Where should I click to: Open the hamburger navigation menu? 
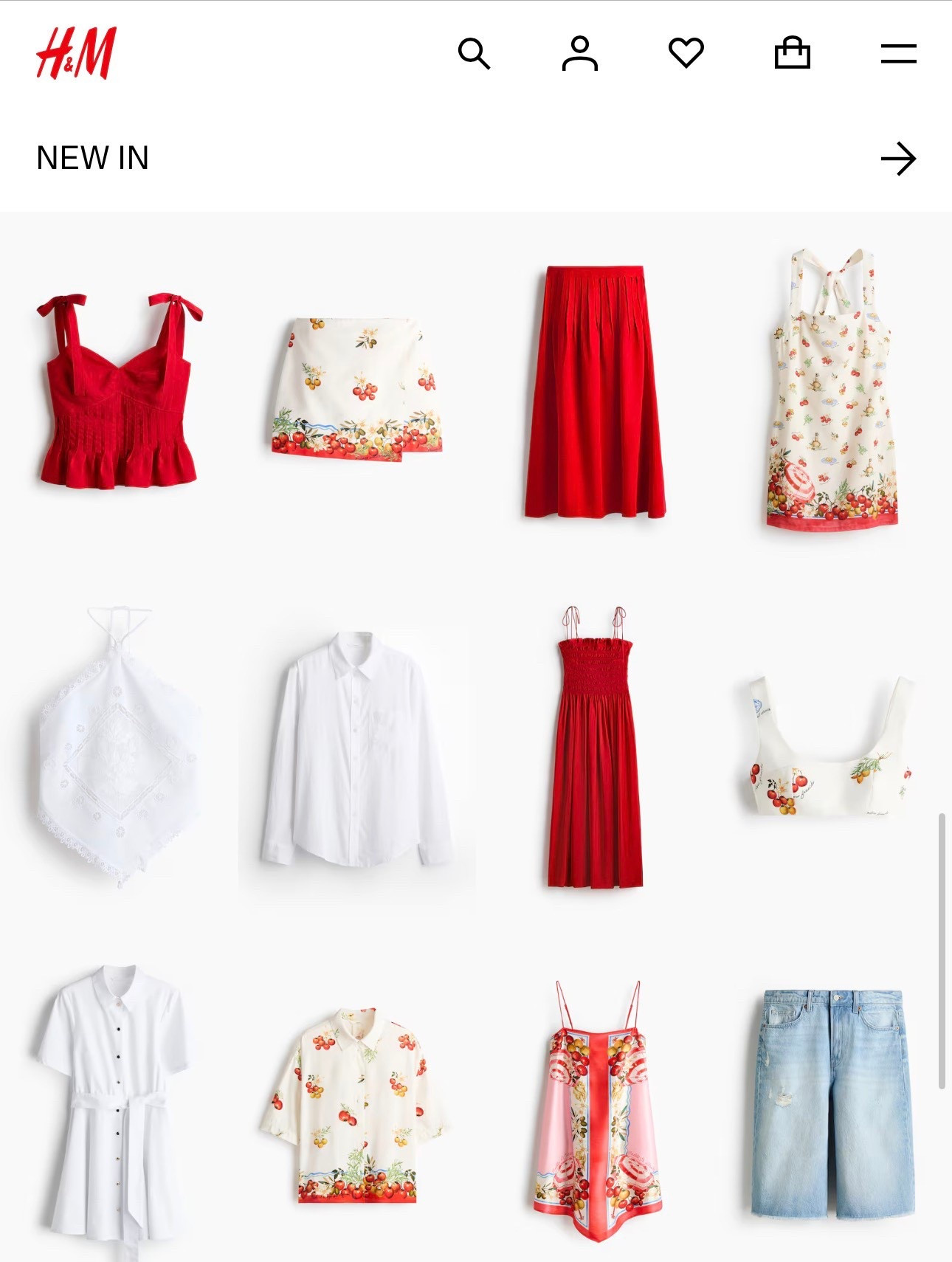pos(898,52)
